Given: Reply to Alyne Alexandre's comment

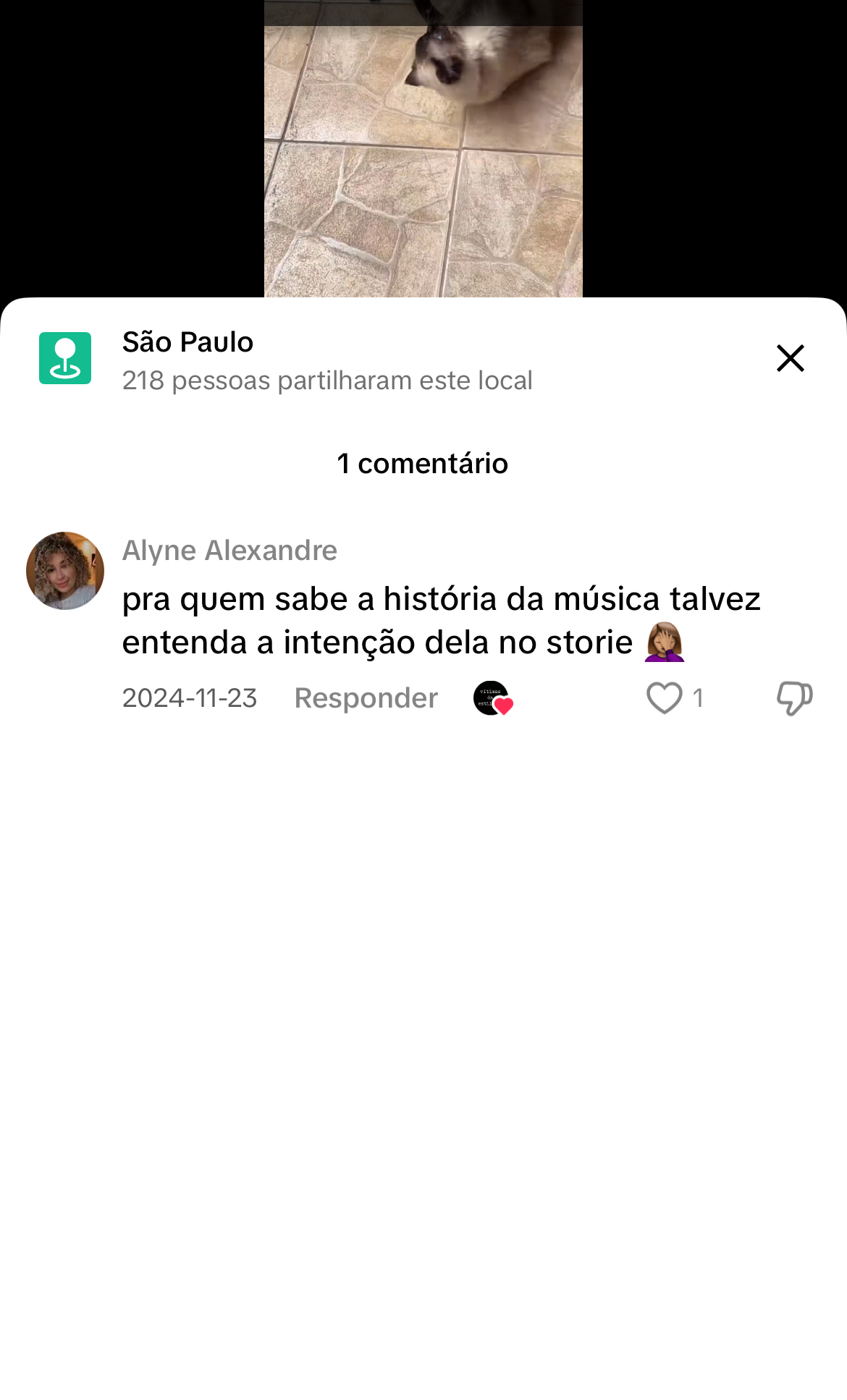Looking at the screenshot, I should point(366,698).
